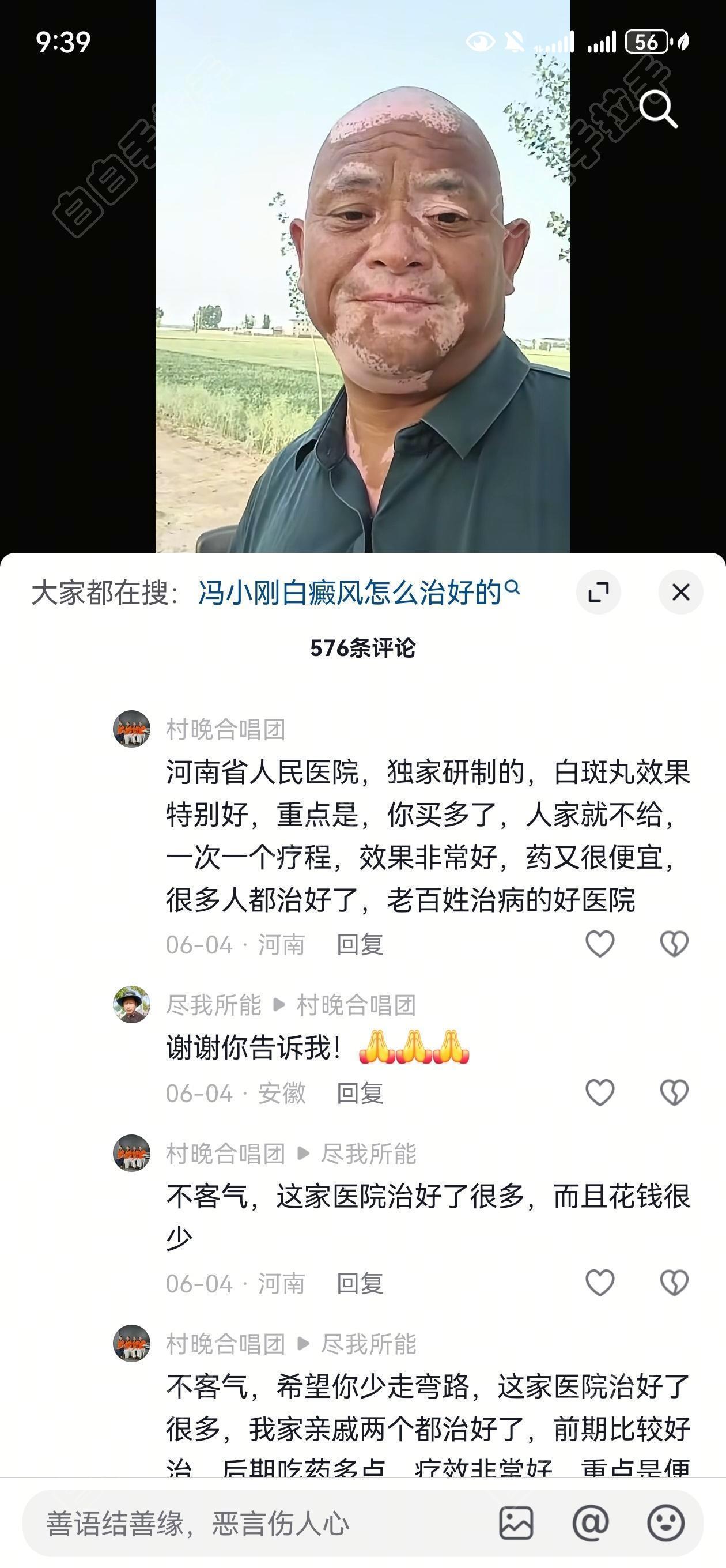Tap the 善语结善缘 comment input field
Viewport: 726px width, 1568px height.
(256, 1524)
